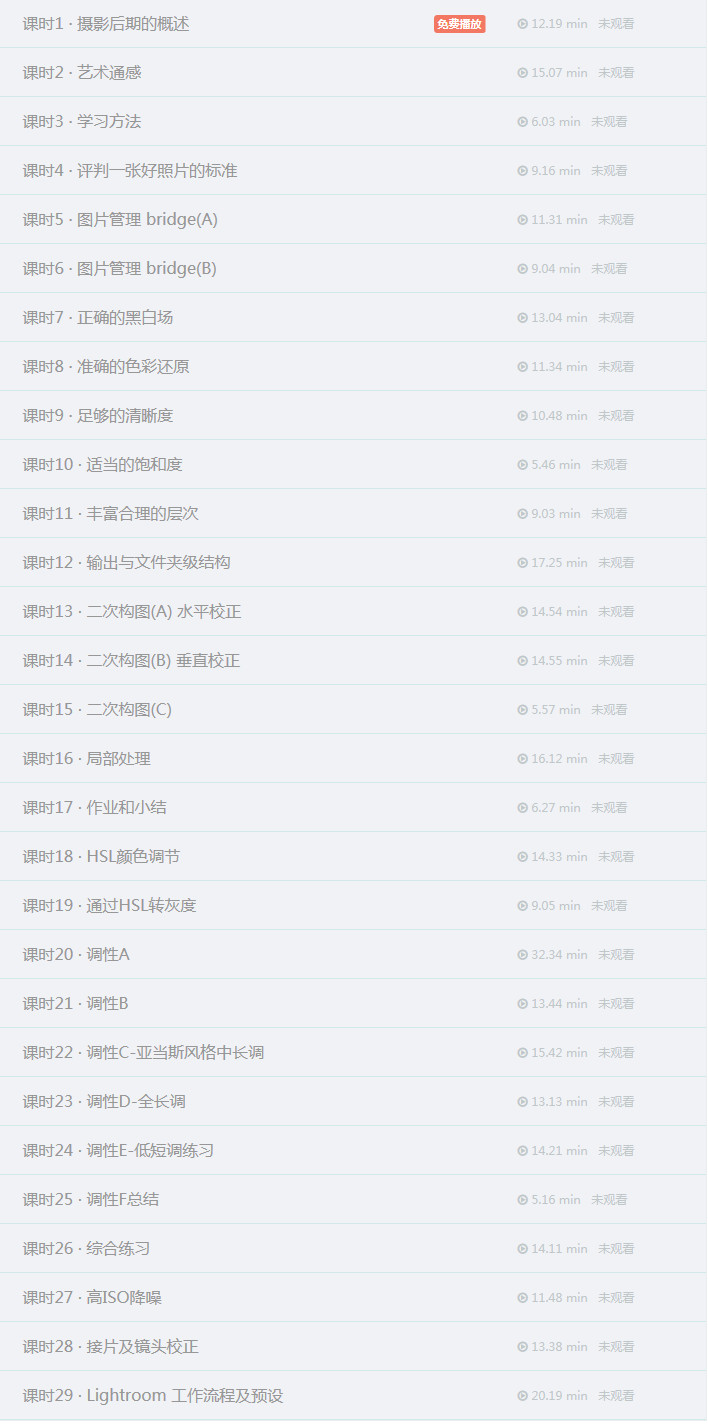Image resolution: width=708 pixels, height=1426 pixels.
Task: Tap the 免费播放 badge on lesson 1
Action: pyautogui.click(x=460, y=24)
